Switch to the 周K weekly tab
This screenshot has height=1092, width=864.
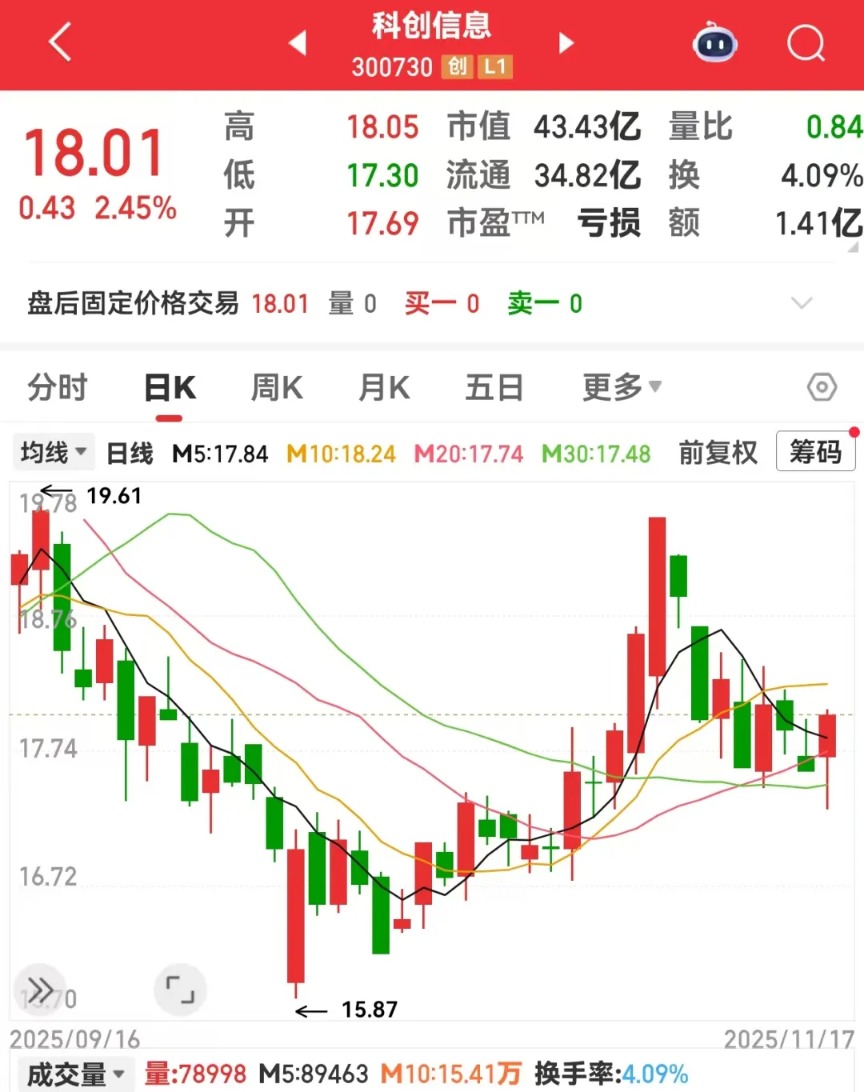pos(275,388)
